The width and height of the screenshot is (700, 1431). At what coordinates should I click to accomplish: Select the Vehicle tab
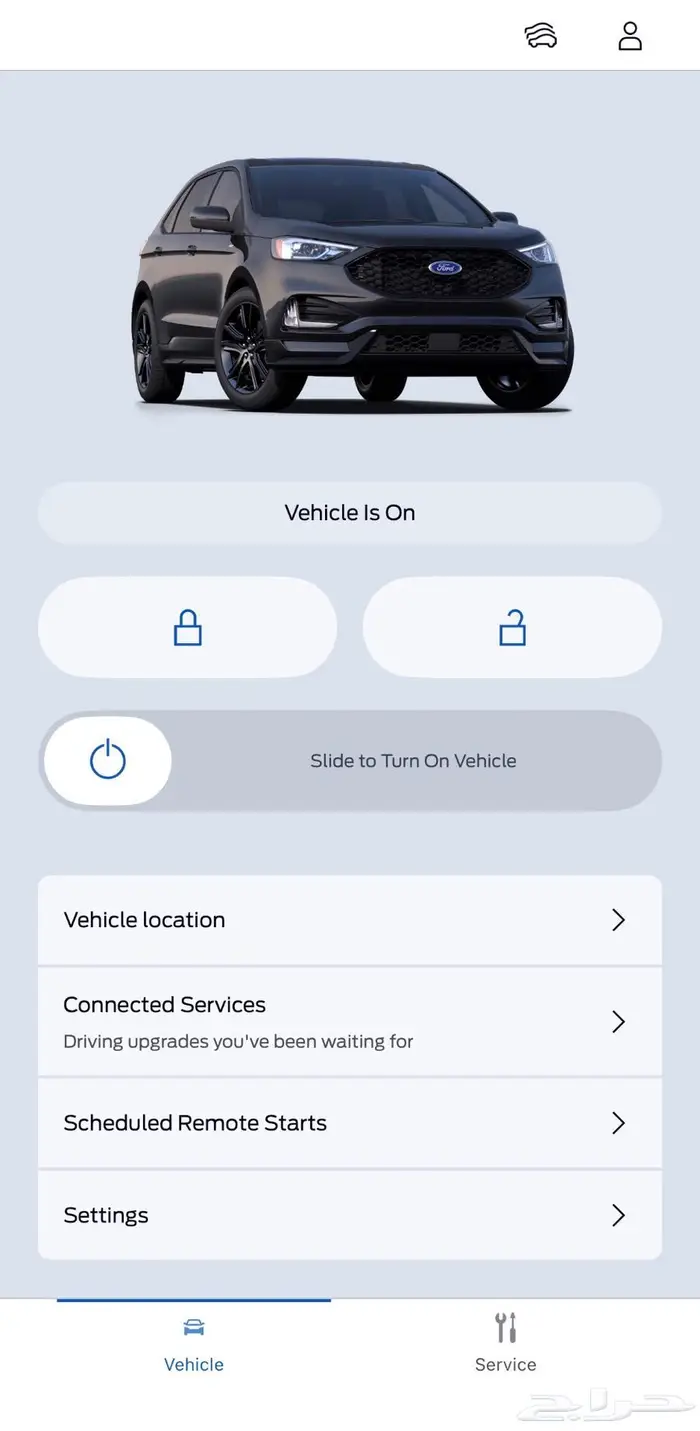pyautogui.click(x=194, y=1344)
